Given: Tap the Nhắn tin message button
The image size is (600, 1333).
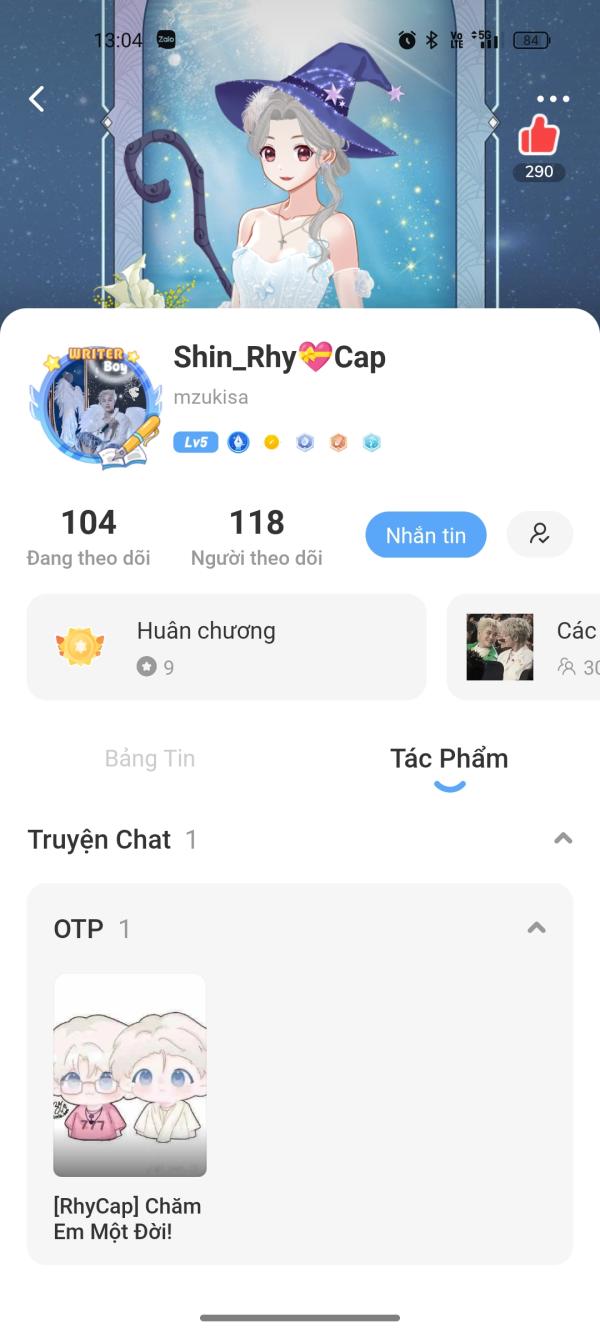Looking at the screenshot, I should pos(426,535).
